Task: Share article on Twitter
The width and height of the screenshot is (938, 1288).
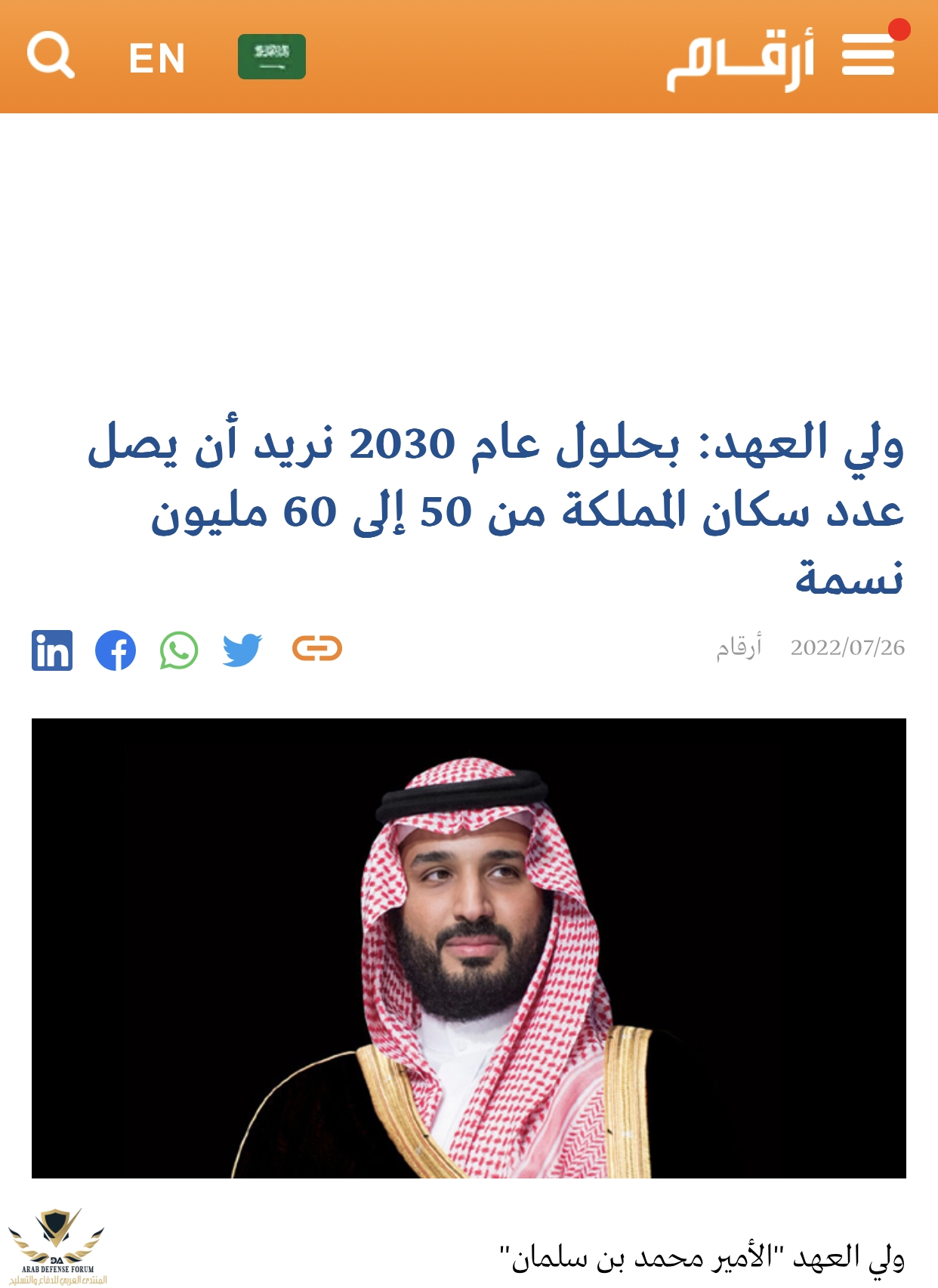Action: (x=242, y=650)
